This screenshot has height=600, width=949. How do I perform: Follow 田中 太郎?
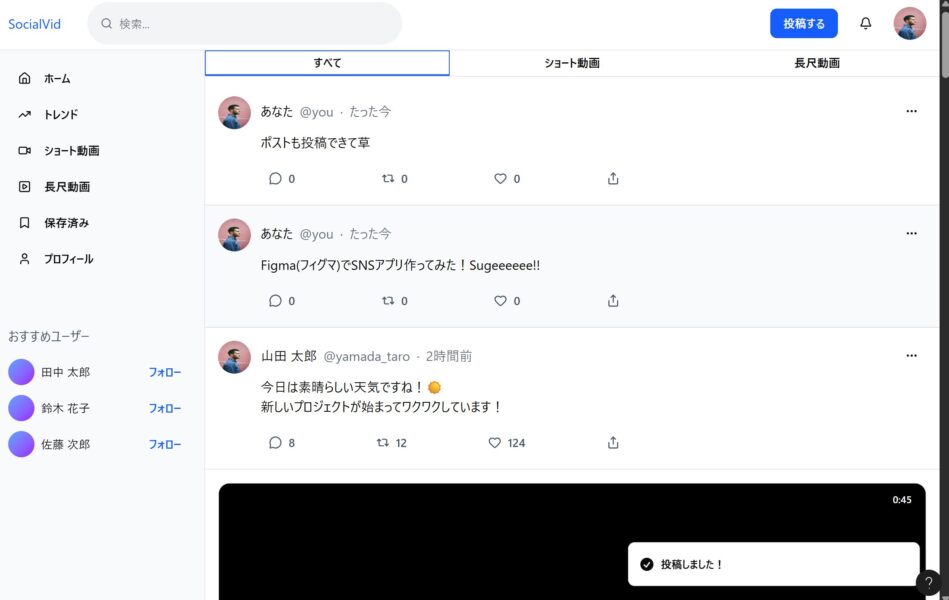tap(165, 372)
